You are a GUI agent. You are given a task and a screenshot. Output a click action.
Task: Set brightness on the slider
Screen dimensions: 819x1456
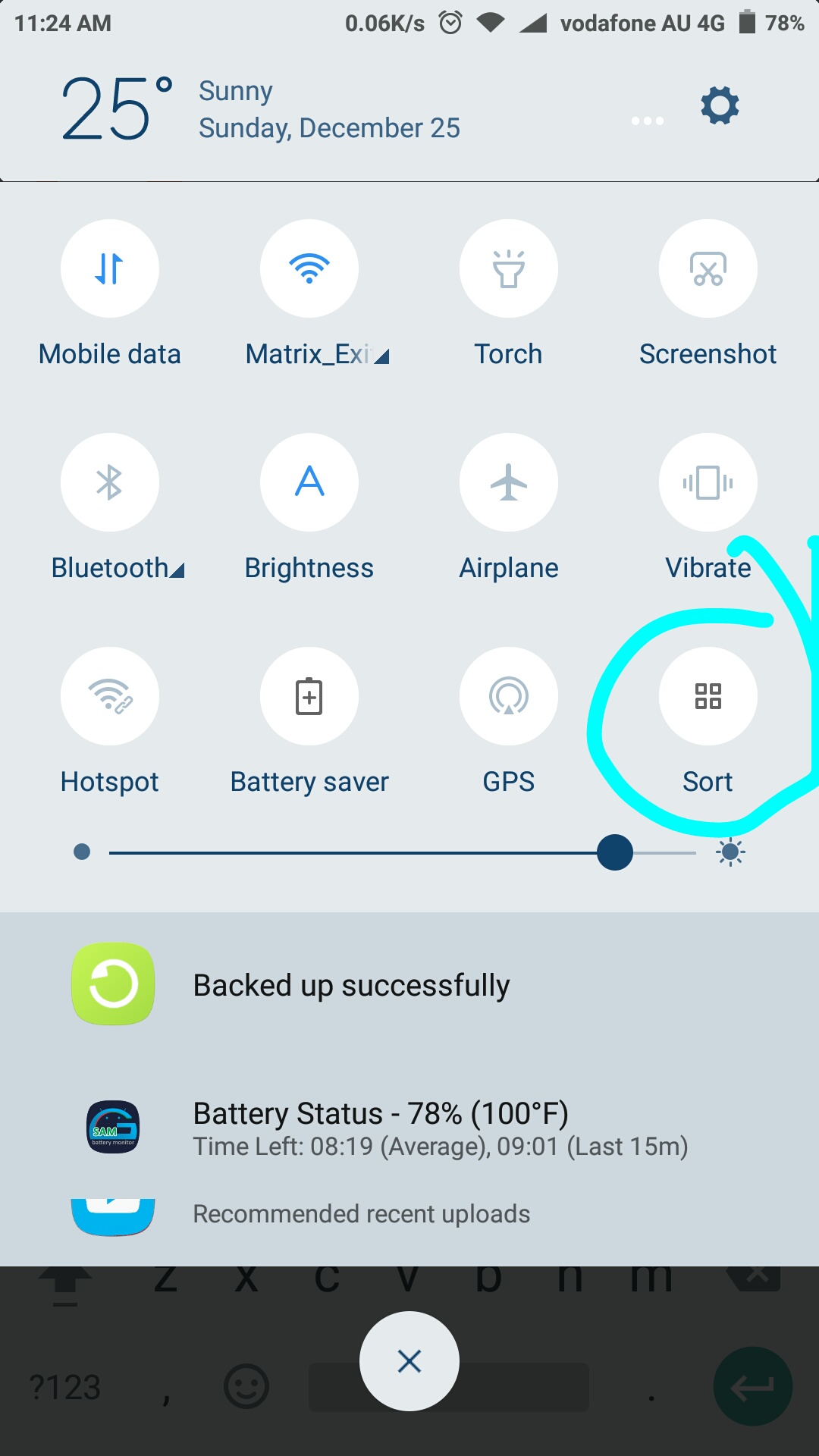[614, 853]
